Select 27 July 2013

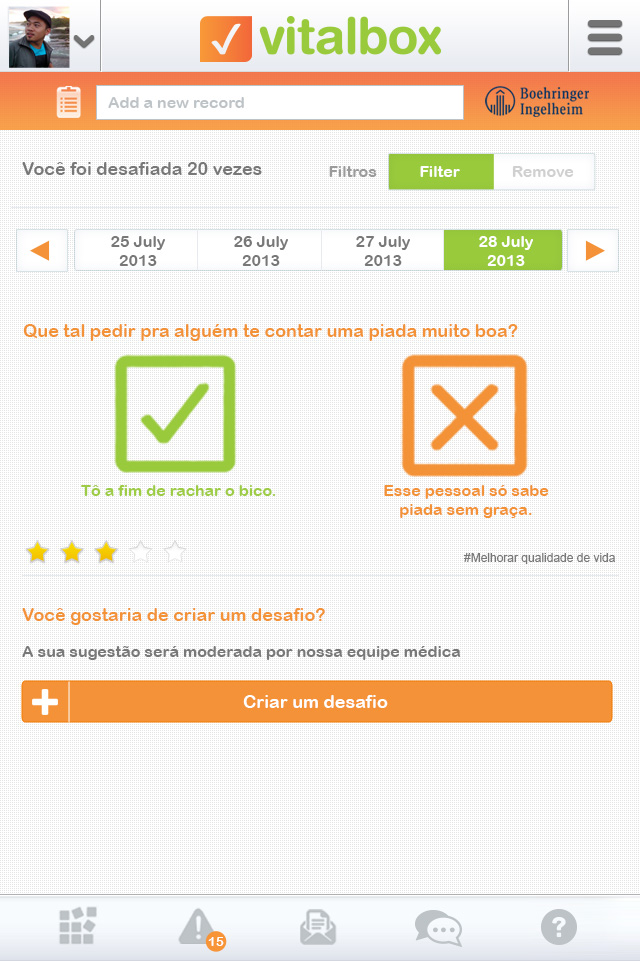[x=383, y=250]
